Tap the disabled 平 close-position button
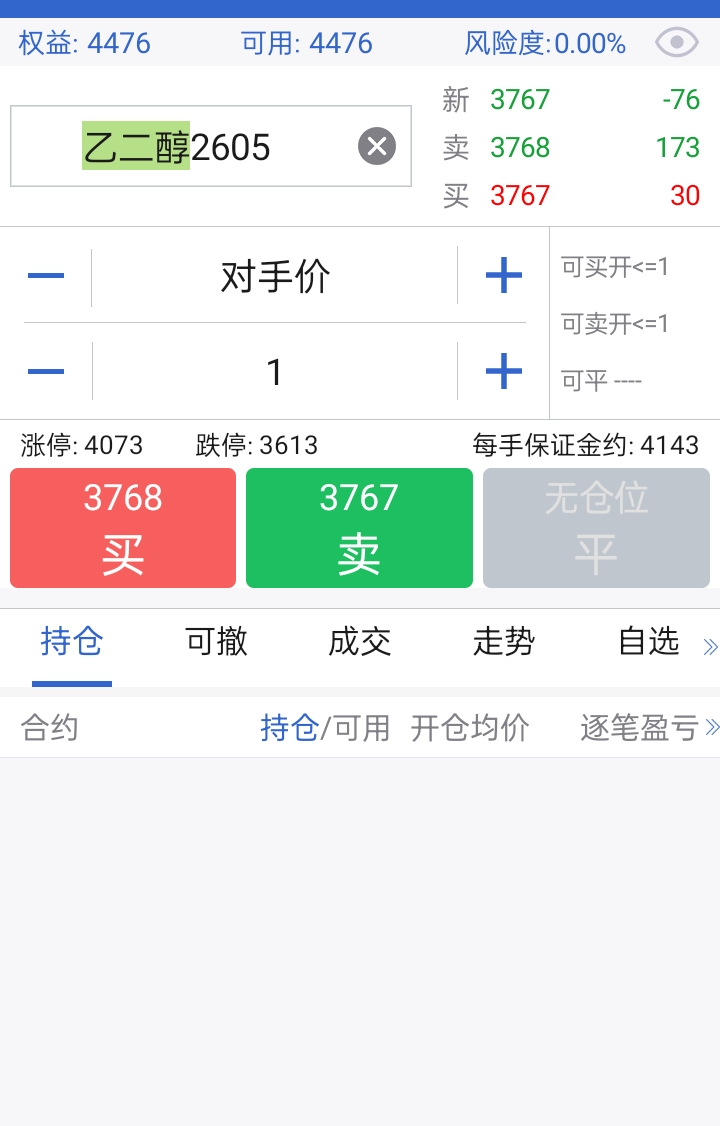The image size is (720, 1126). pos(596,528)
